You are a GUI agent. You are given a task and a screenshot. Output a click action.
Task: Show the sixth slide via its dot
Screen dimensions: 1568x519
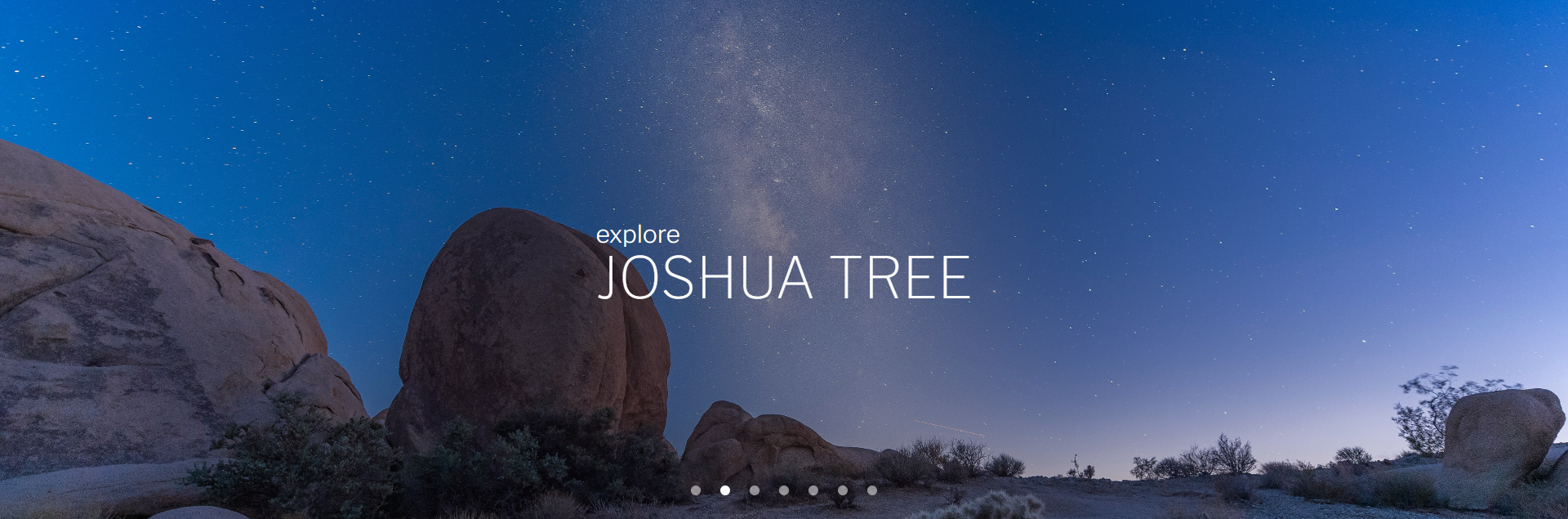[x=843, y=490]
